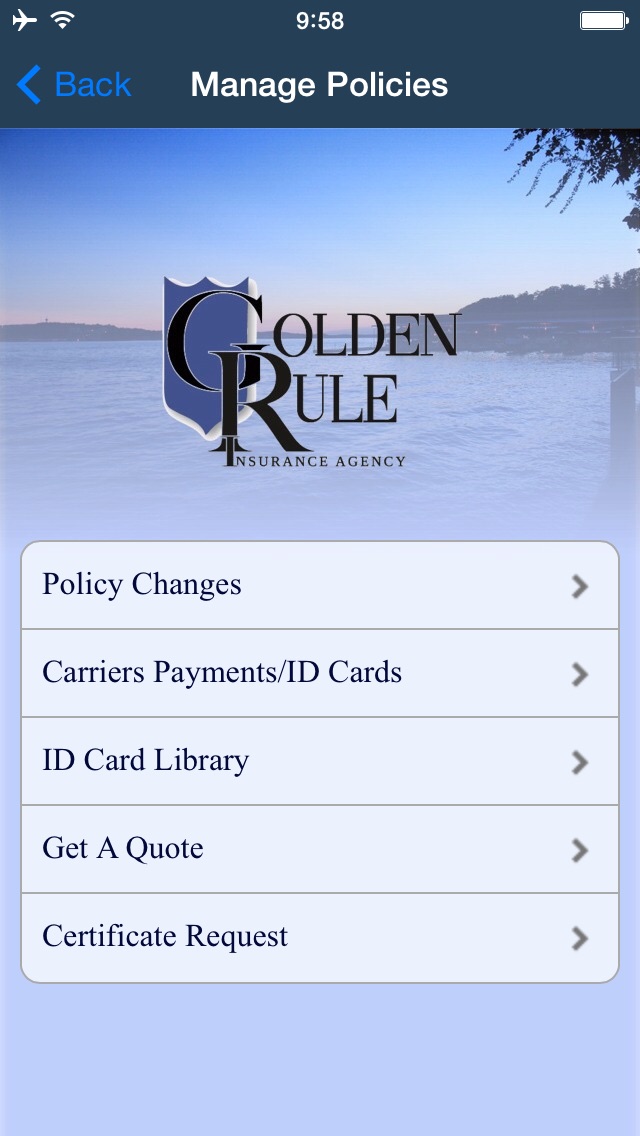Open Policy Changes

[320, 585]
